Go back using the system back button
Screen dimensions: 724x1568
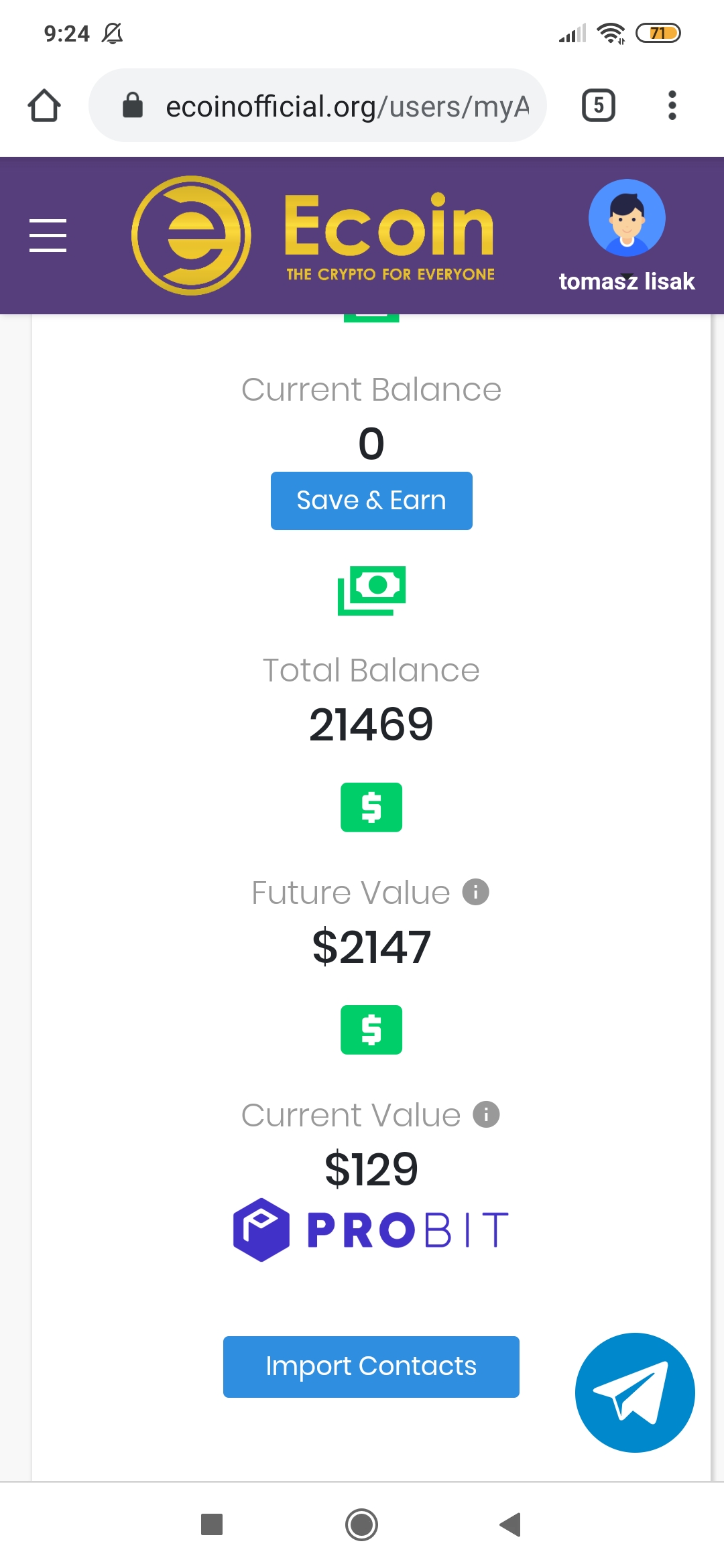click(510, 1524)
